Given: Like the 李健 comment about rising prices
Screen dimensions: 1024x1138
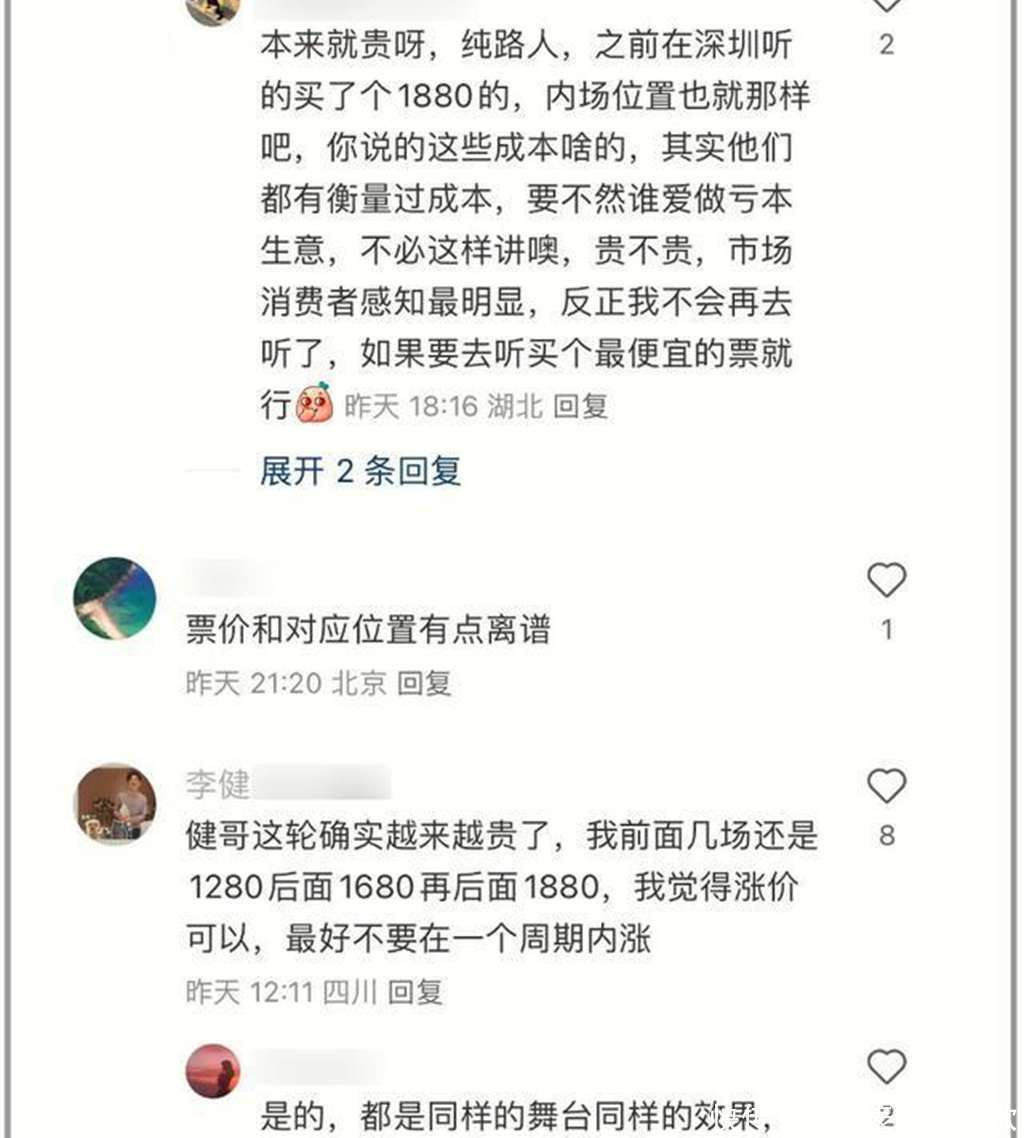Looking at the screenshot, I should click(887, 786).
